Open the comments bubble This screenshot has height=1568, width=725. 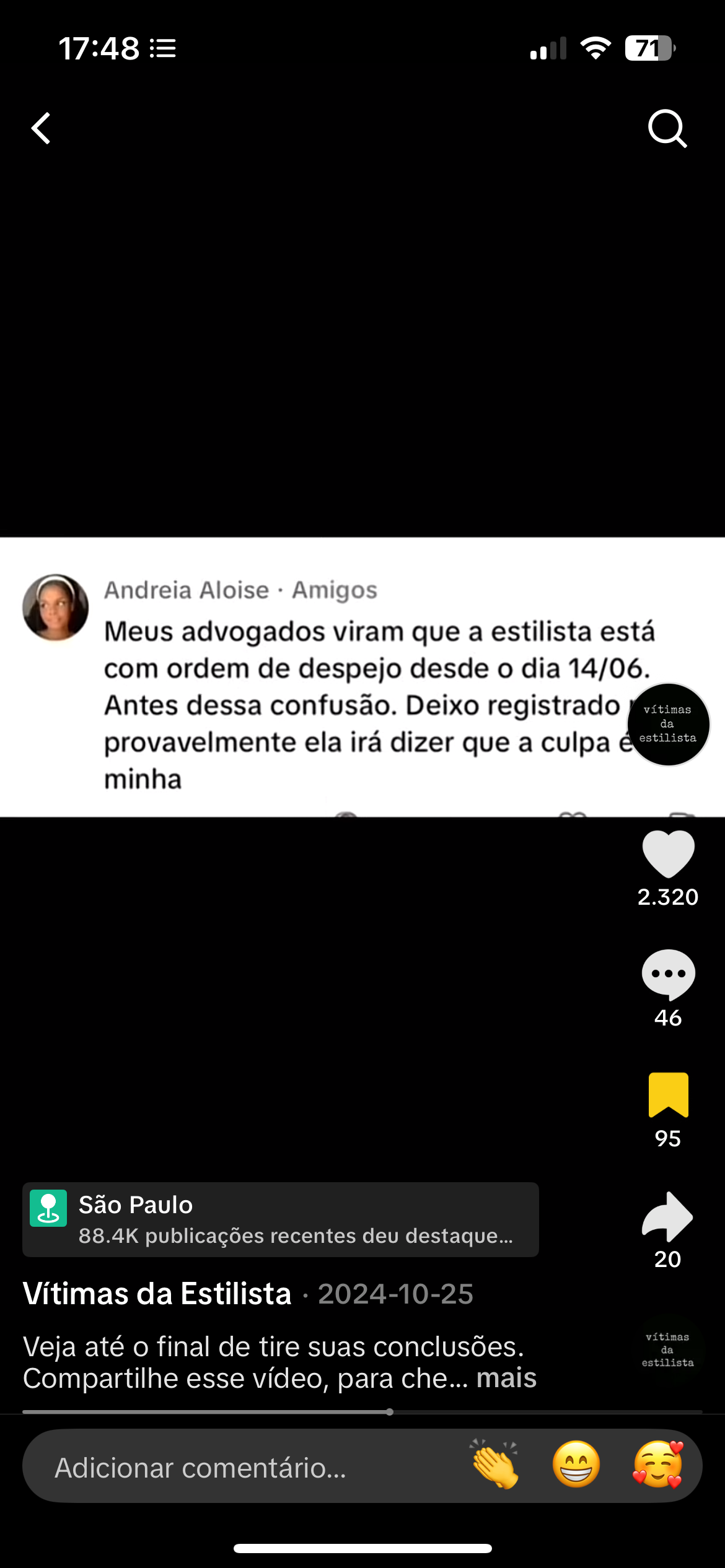668,975
